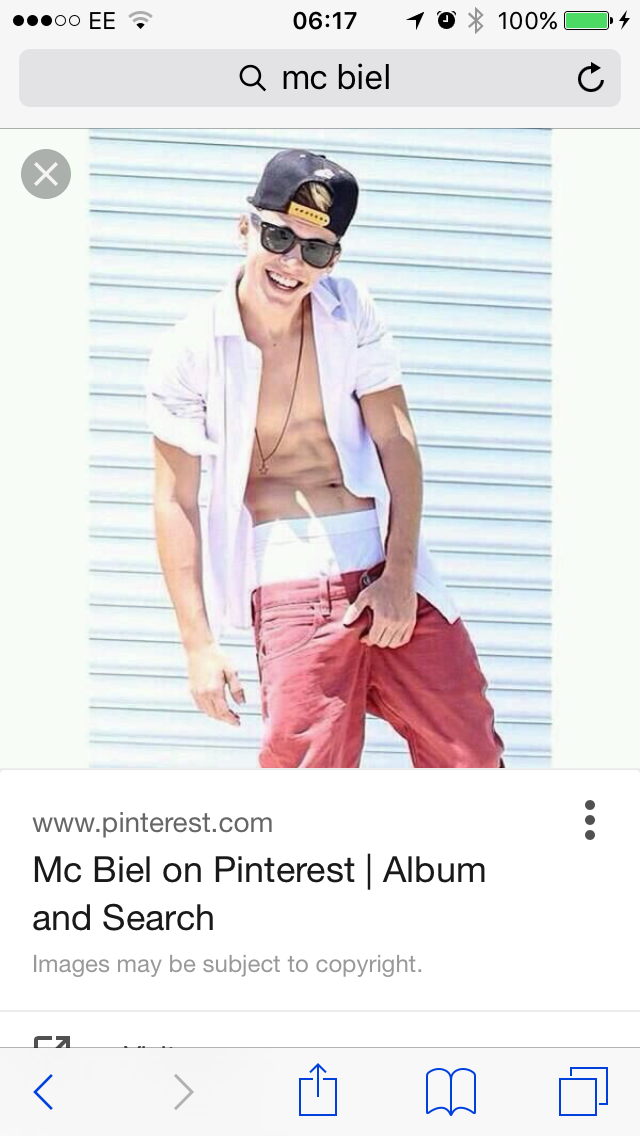Show all open tabs

pyautogui.click(x=583, y=1091)
